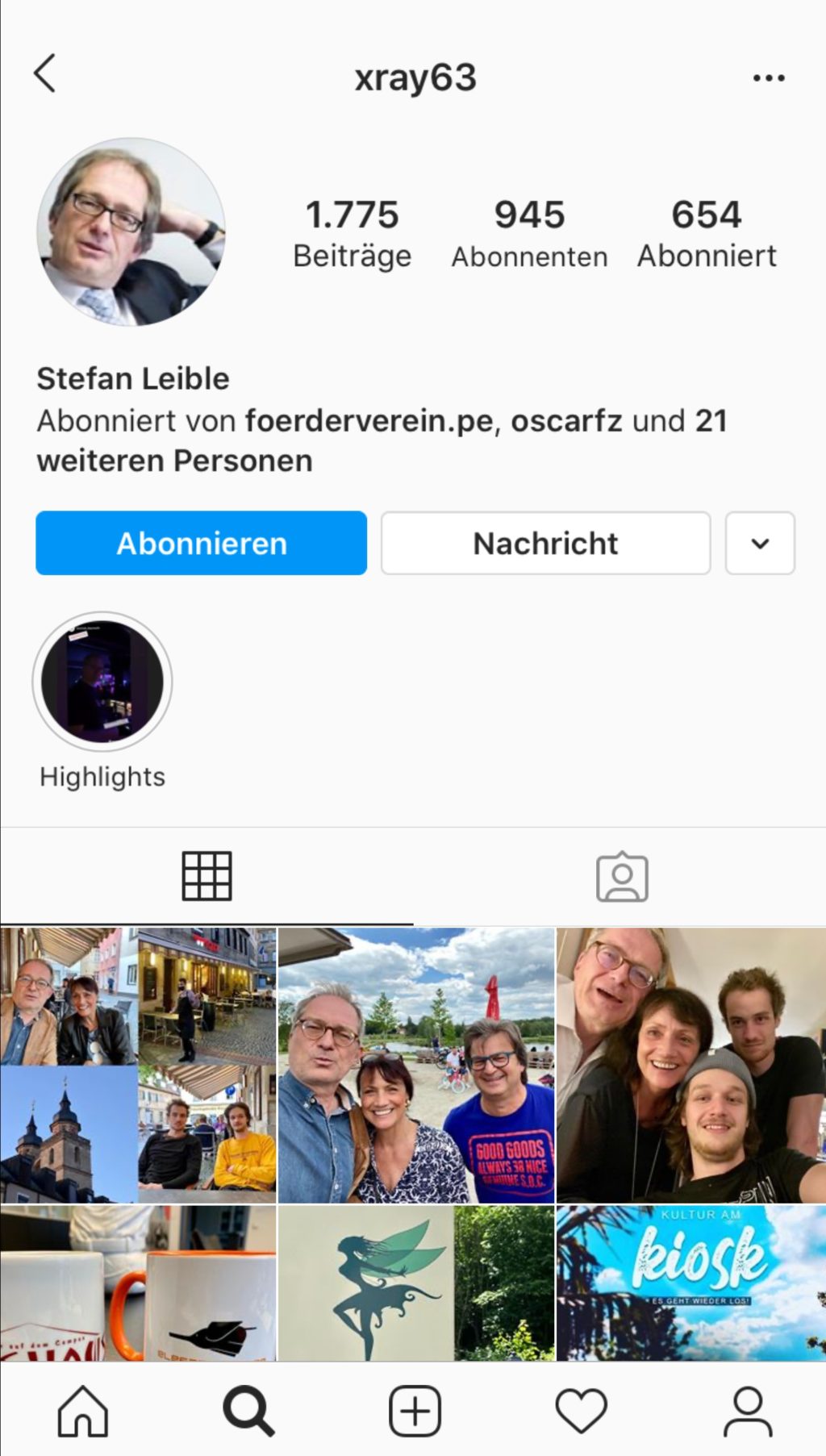Open the Kultur am Kiosk post
Viewport: 826px width, 1456px height.
pyautogui.click(x=691, y=1283)
